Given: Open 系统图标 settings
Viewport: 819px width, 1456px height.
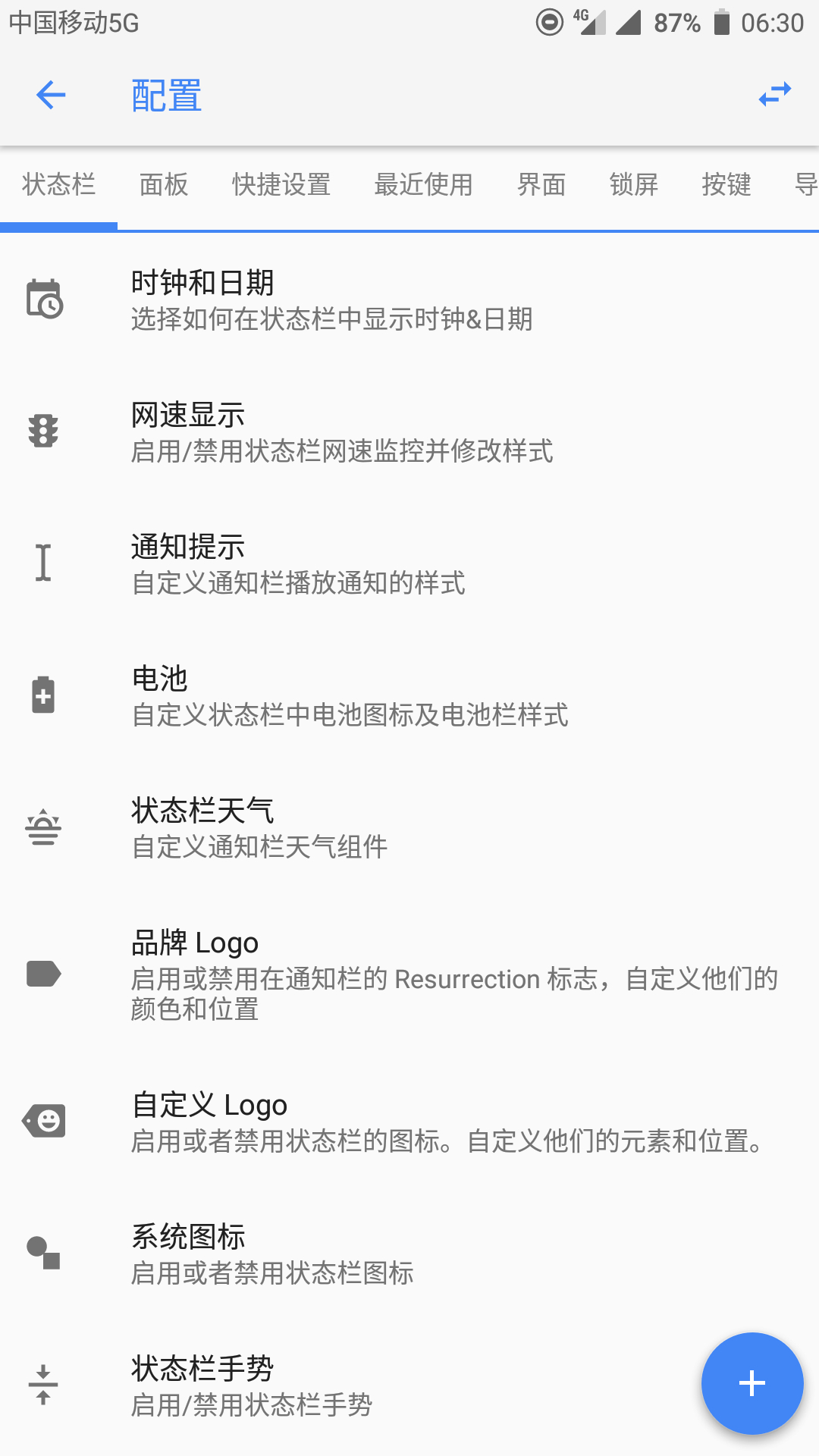Looking at the screenshot, I should (409, 1254).
